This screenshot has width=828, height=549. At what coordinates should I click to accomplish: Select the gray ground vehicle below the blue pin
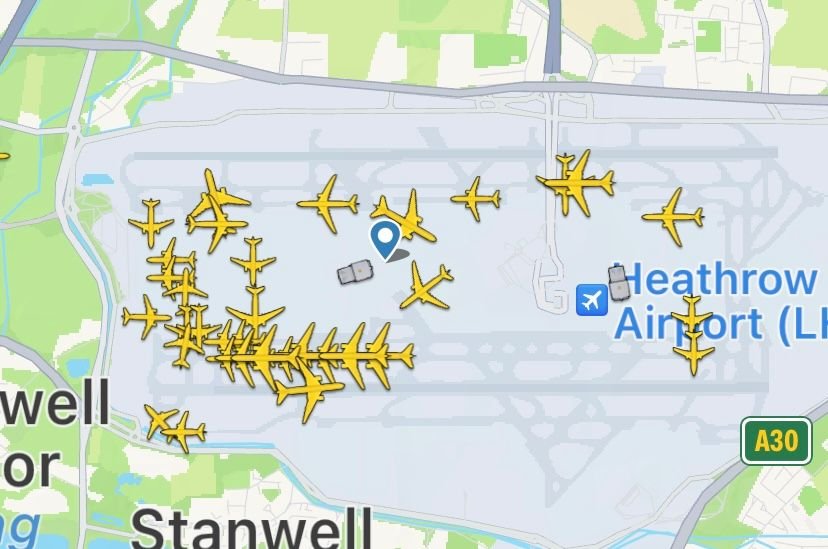(x=354, y=273)
